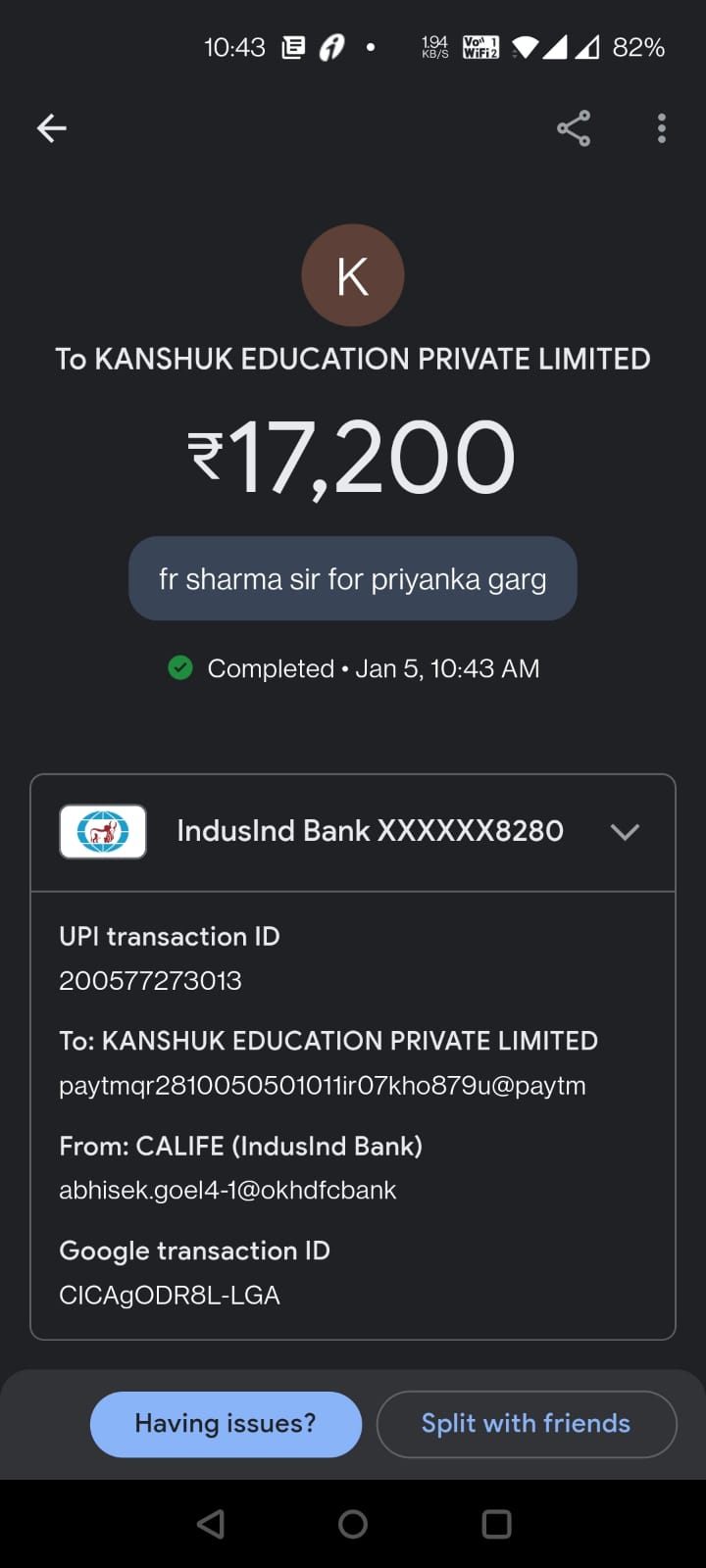Open the three-dot overflow menu

click(662, 128)
